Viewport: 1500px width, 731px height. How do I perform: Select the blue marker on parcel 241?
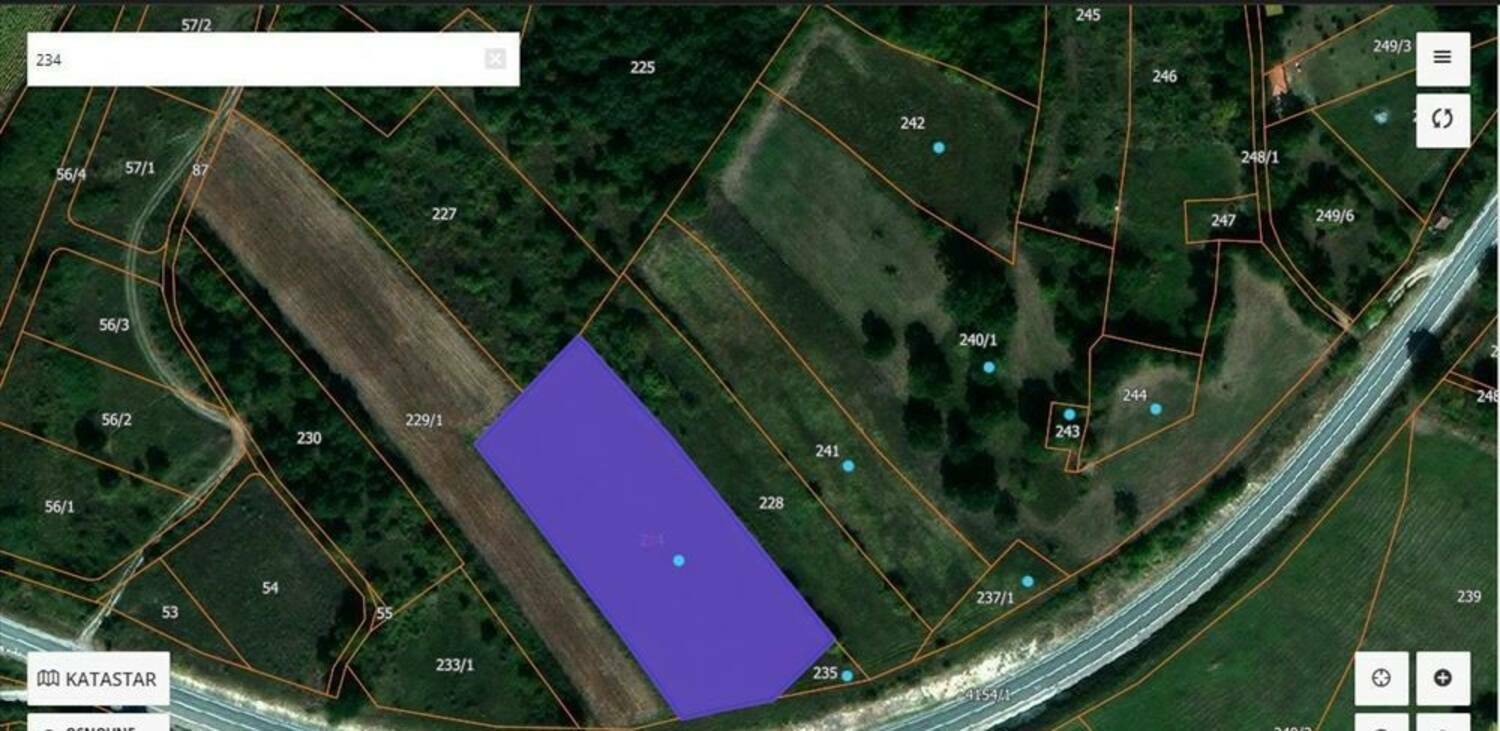coord(848,466)
